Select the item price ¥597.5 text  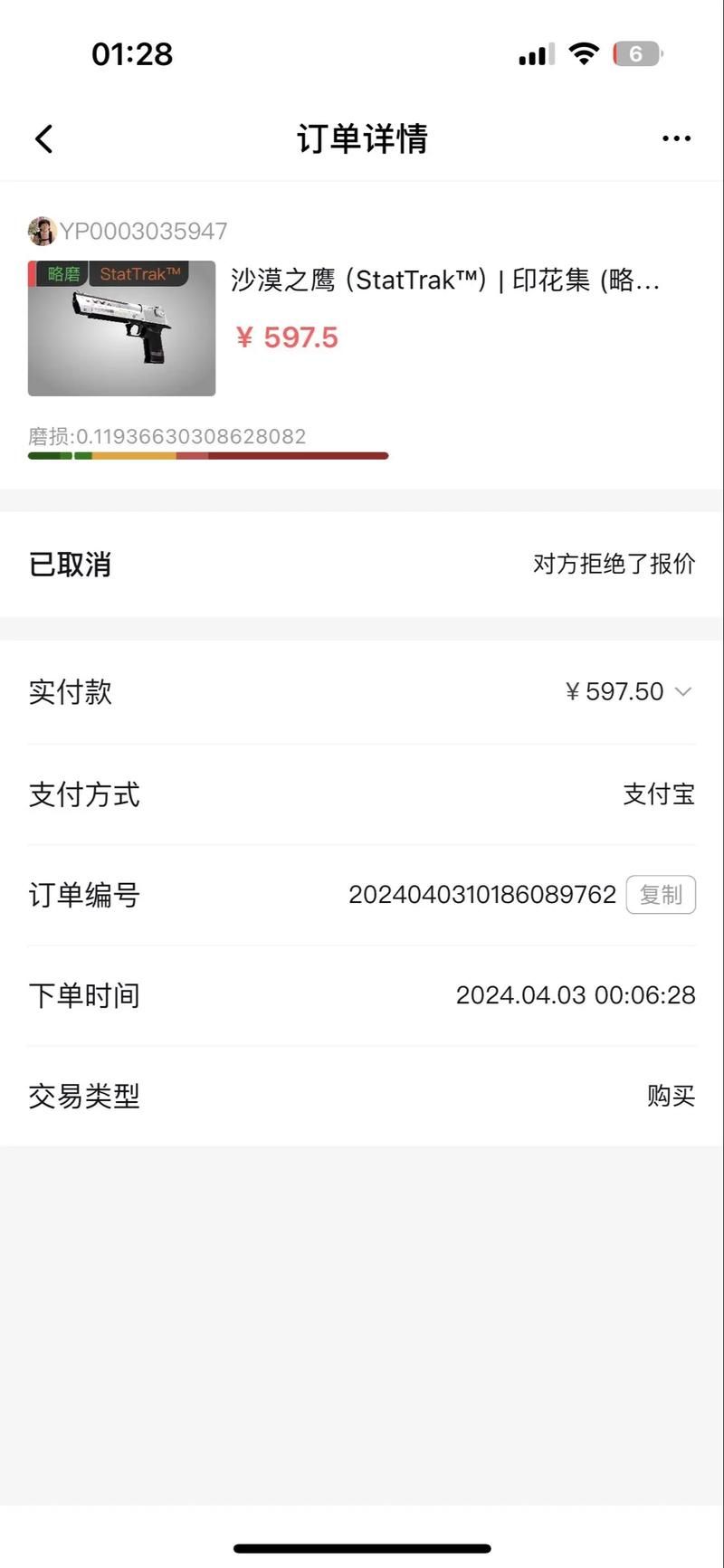pos(288,337)
